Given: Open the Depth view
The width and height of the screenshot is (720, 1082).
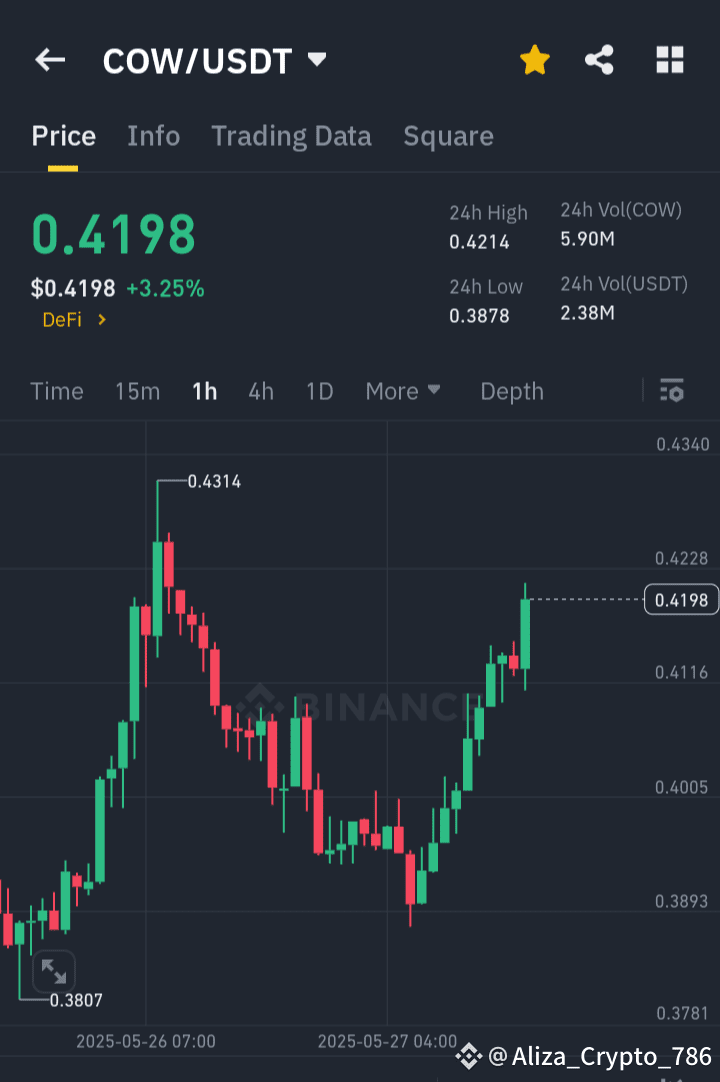Looking at the screenshot, I should point(511,391).
